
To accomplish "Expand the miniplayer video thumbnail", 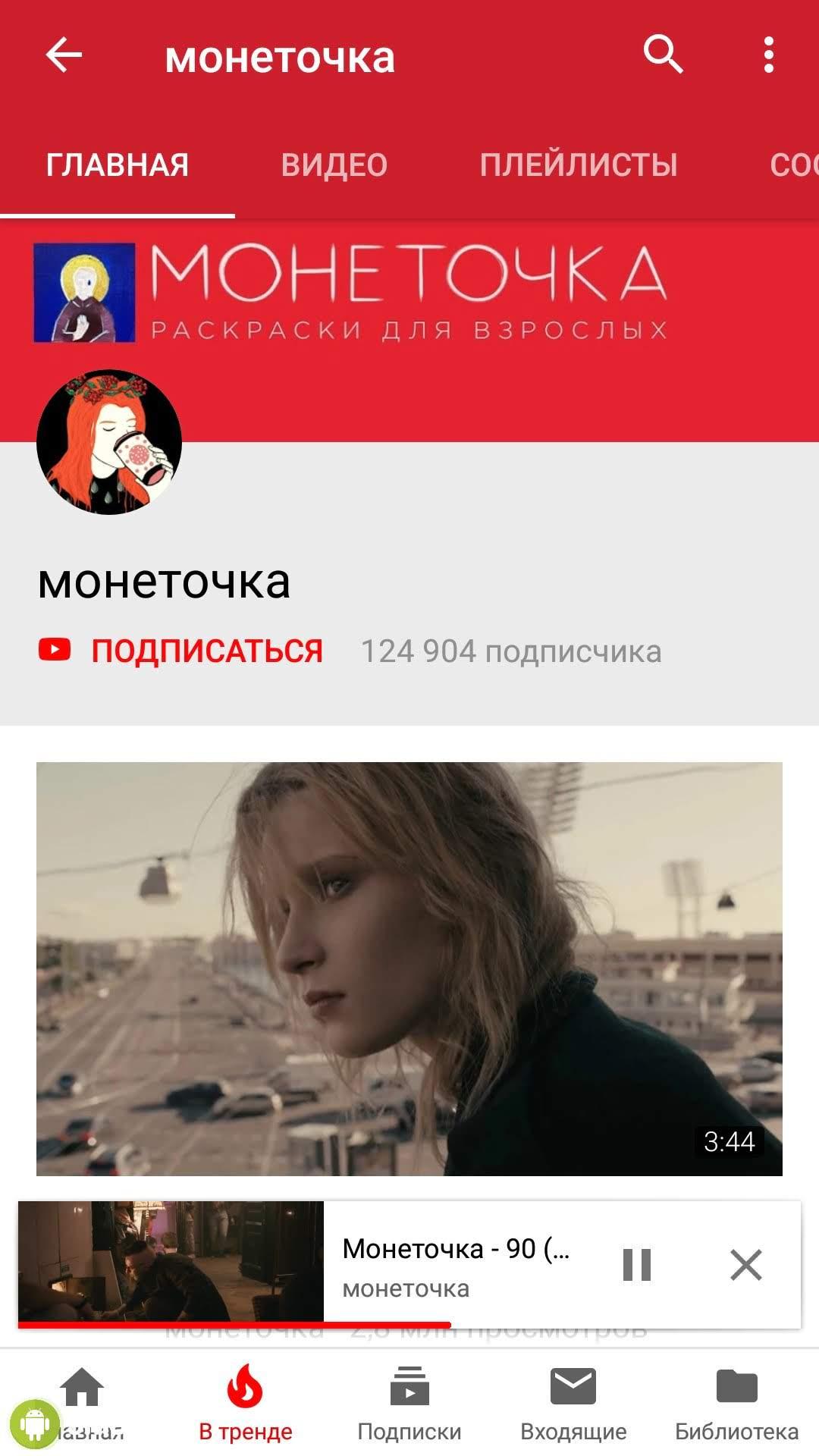I will tap(171, 1262).
